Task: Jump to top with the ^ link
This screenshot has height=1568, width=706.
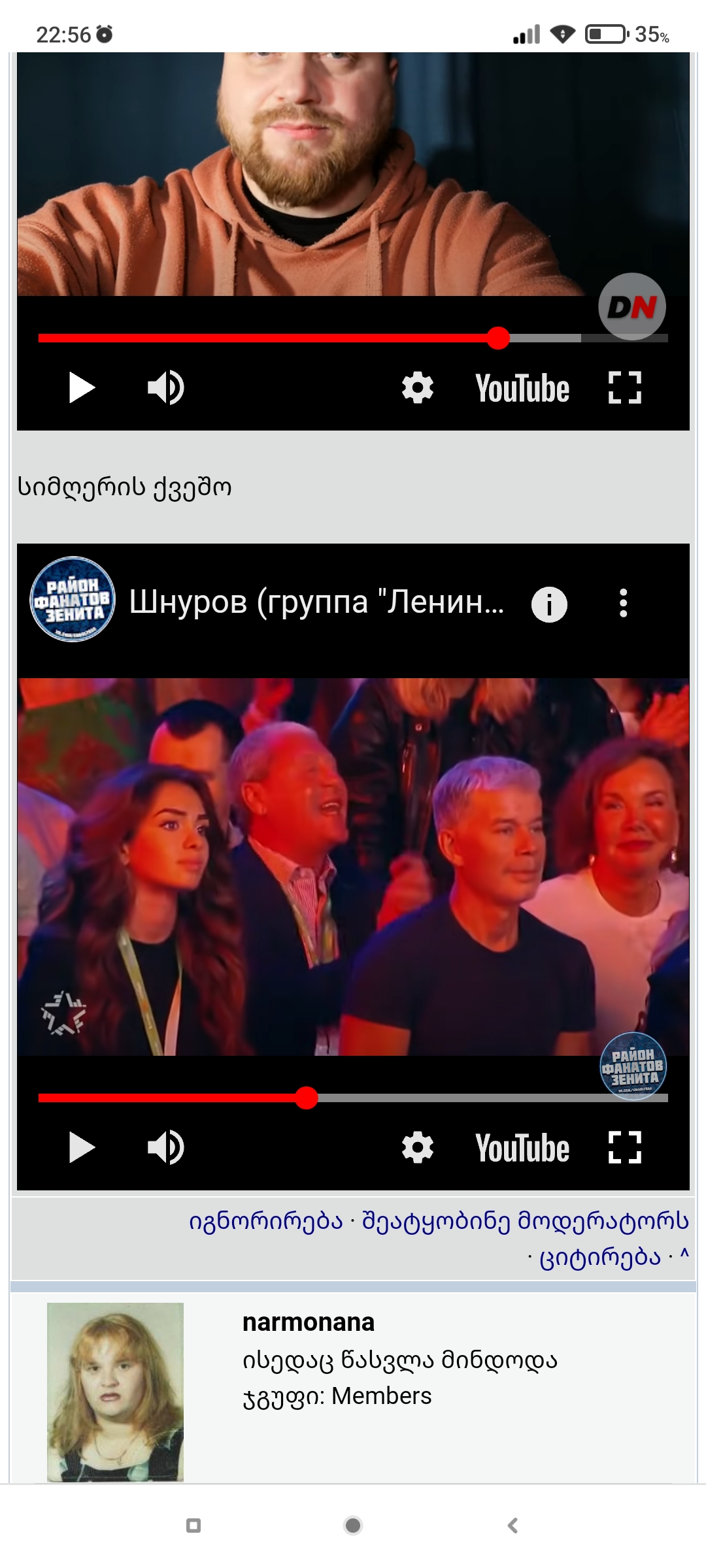Action: (684, 1254)
